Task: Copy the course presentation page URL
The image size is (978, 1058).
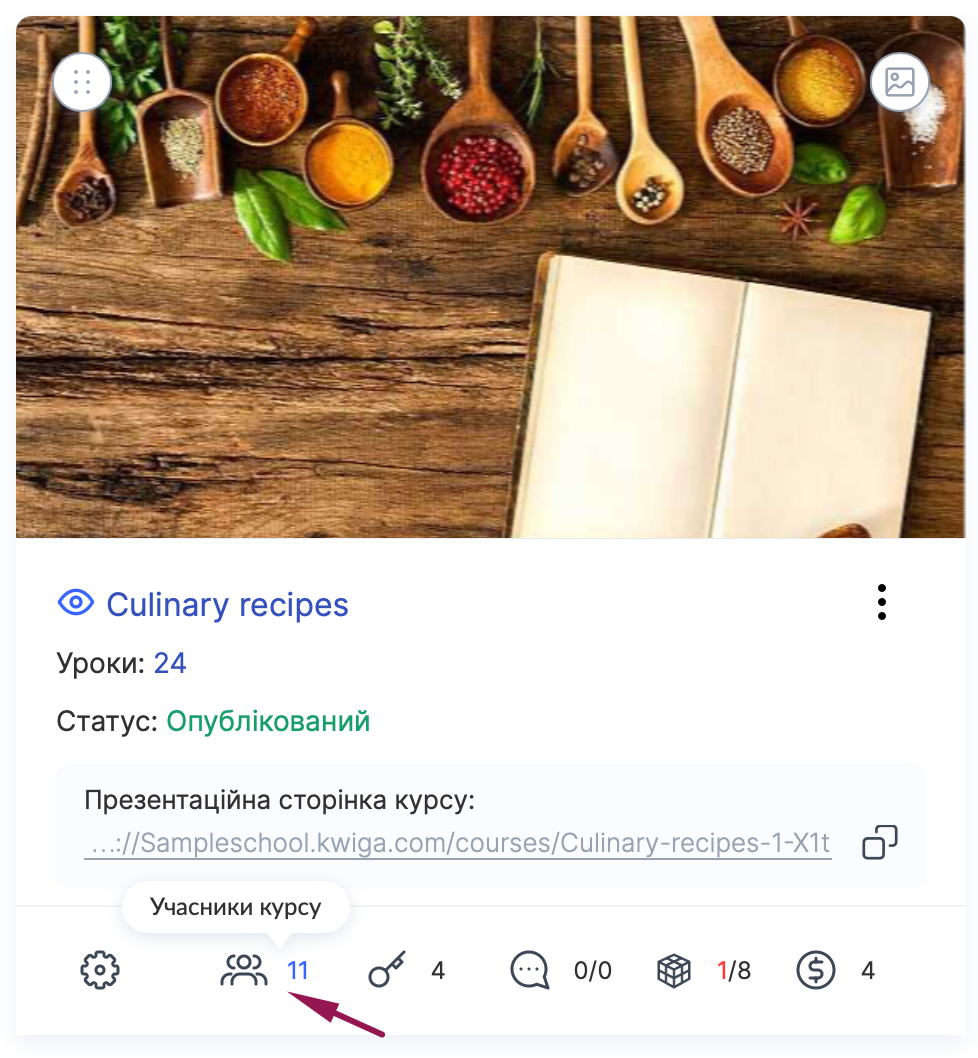Action: pyautogui.click(x=880, y=842)
